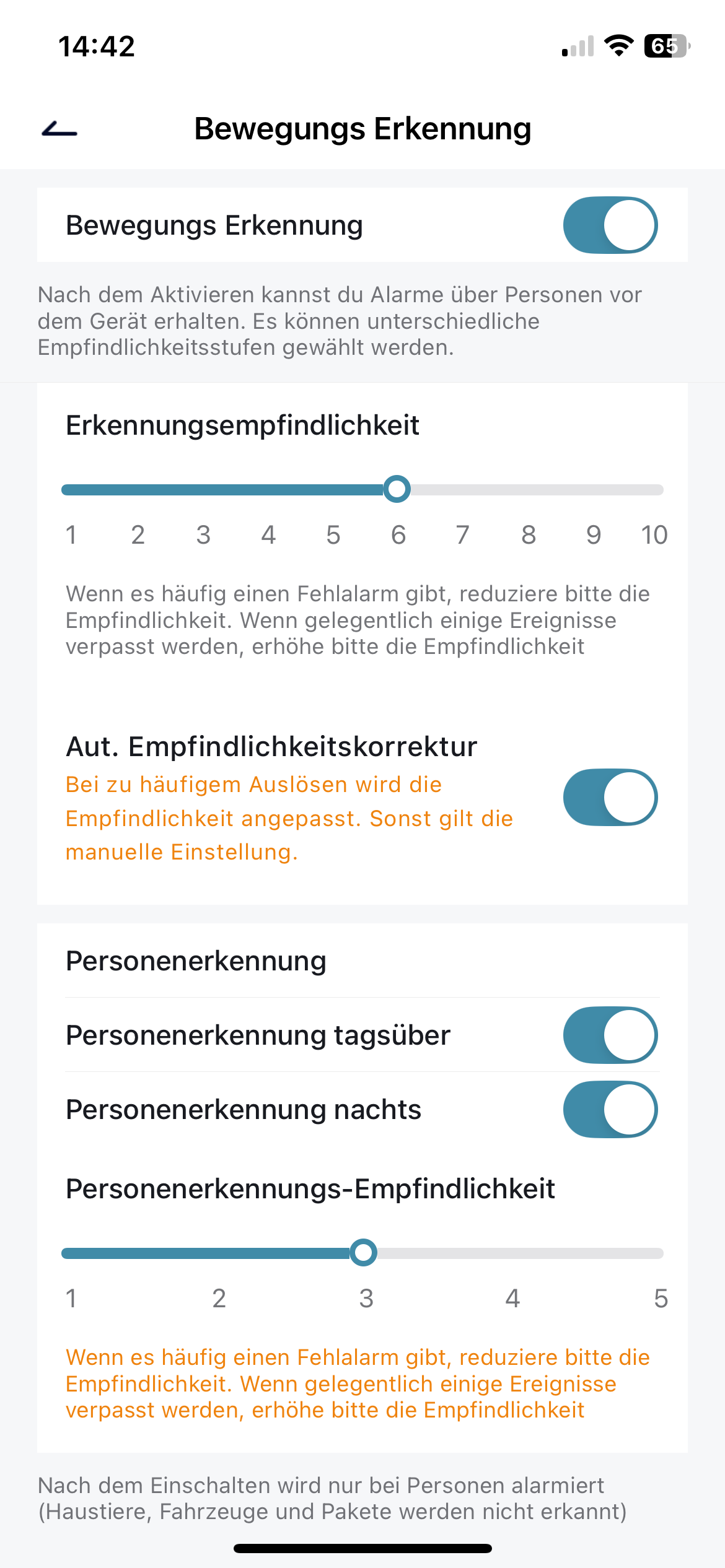Set Personenerkennungs-Empfindlichkeit slider to level 4

point(513,1253)
